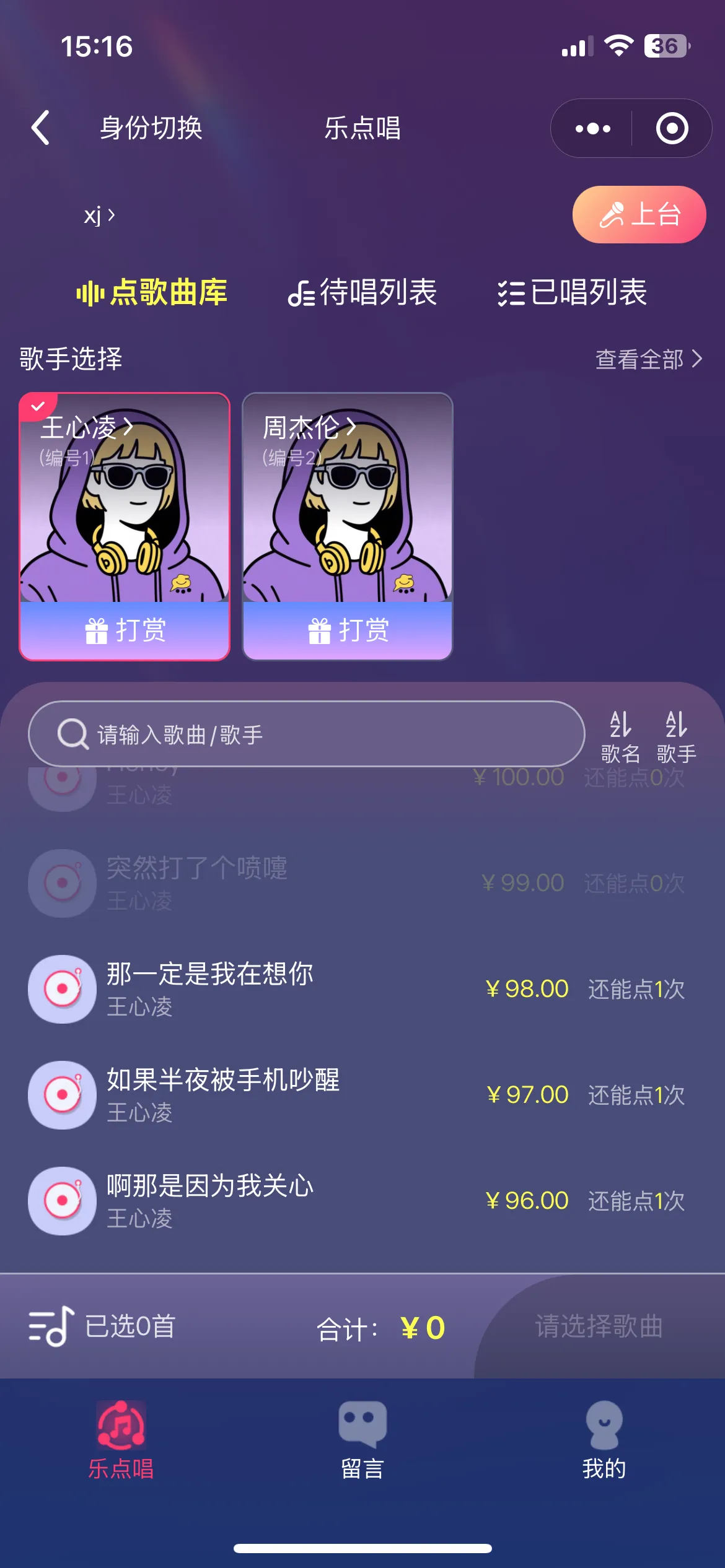725x1568 pixels.
Task: Tip 王心凌 with the 打赏 button
Action: coord(125,630)
